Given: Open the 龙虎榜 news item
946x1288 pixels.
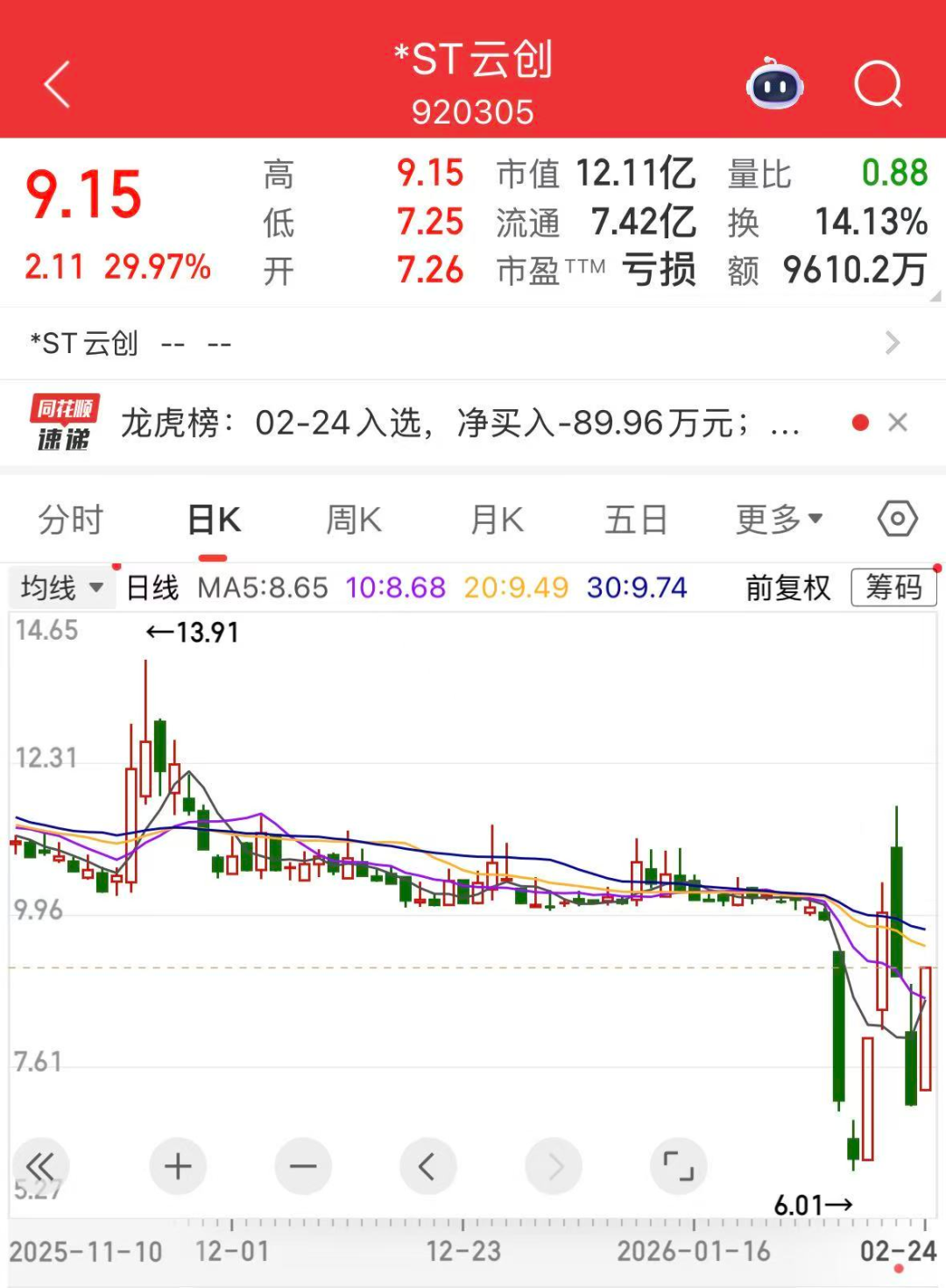Looking at the screenshot, I should click(x=460, y=424).
